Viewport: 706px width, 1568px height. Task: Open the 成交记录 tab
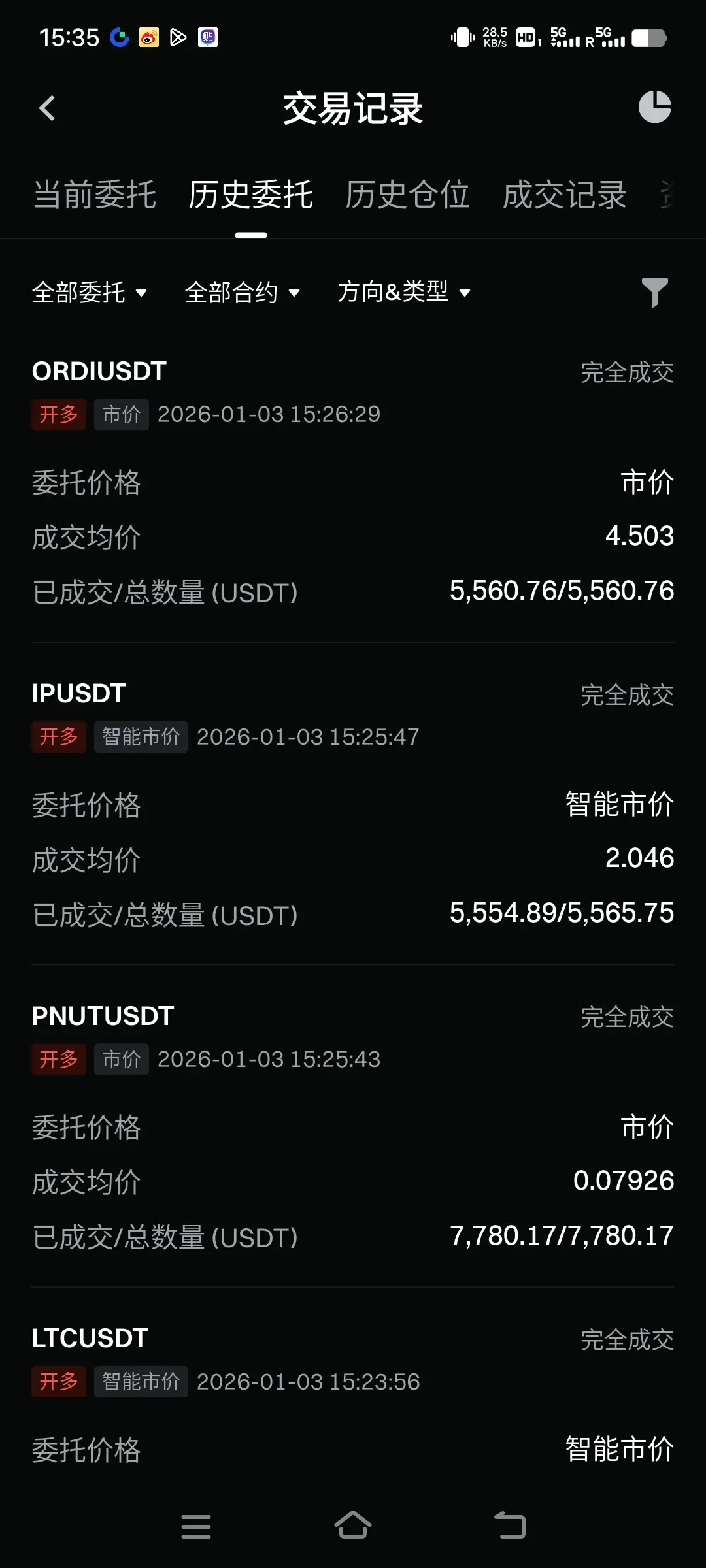[x=564, y=195]
